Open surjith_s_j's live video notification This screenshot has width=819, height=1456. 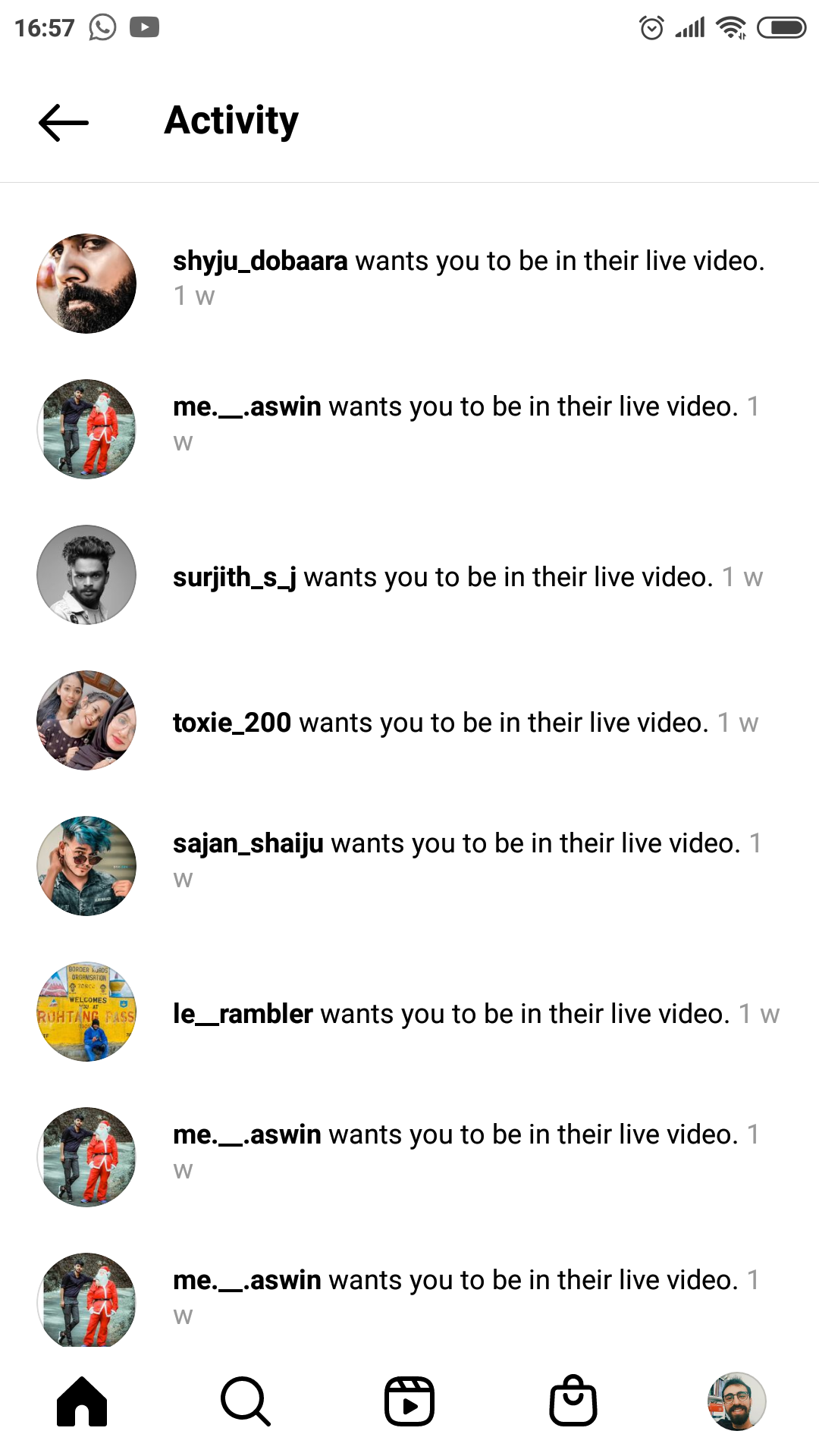coord(467,577)
